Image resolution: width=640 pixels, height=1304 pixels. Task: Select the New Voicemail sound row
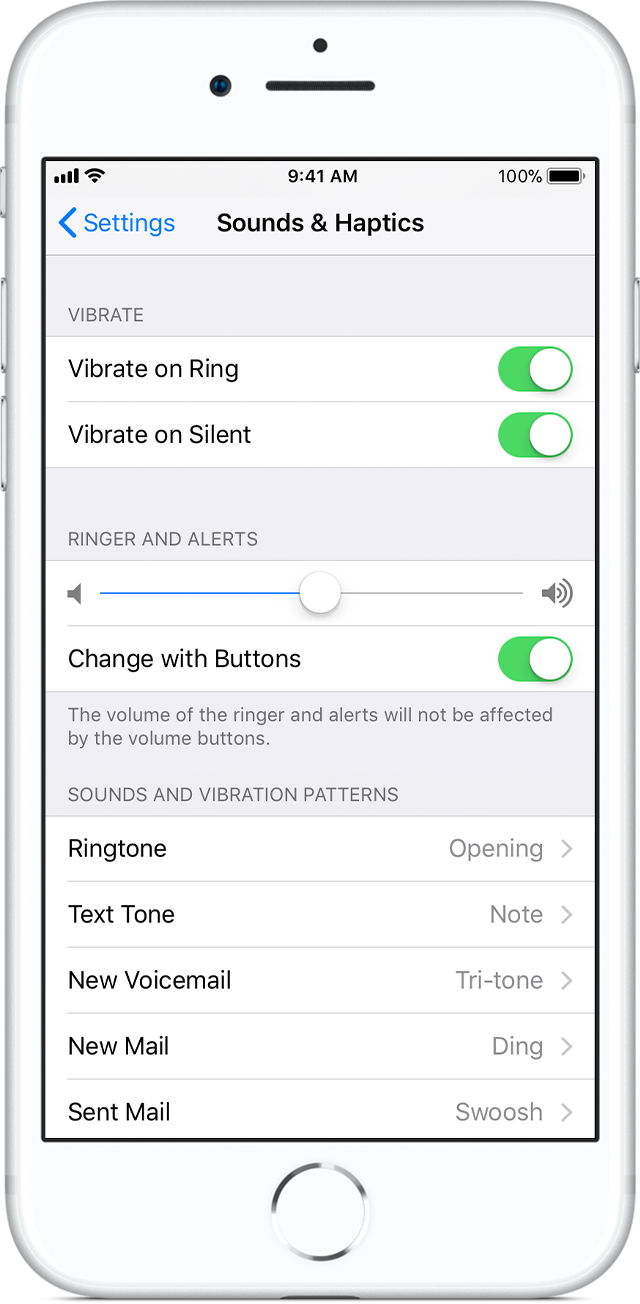320,981
